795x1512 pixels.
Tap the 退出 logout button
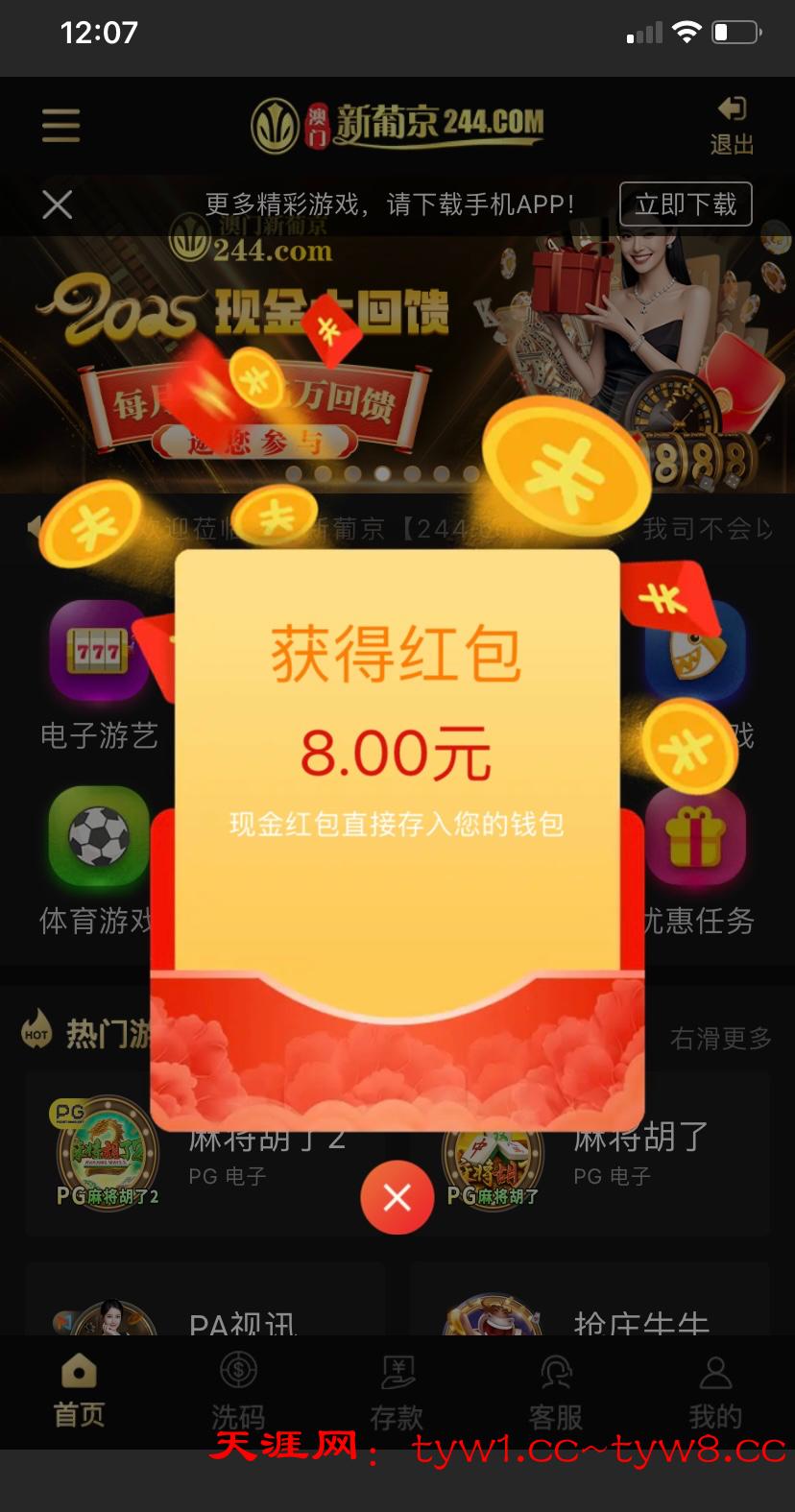point(732,126)
